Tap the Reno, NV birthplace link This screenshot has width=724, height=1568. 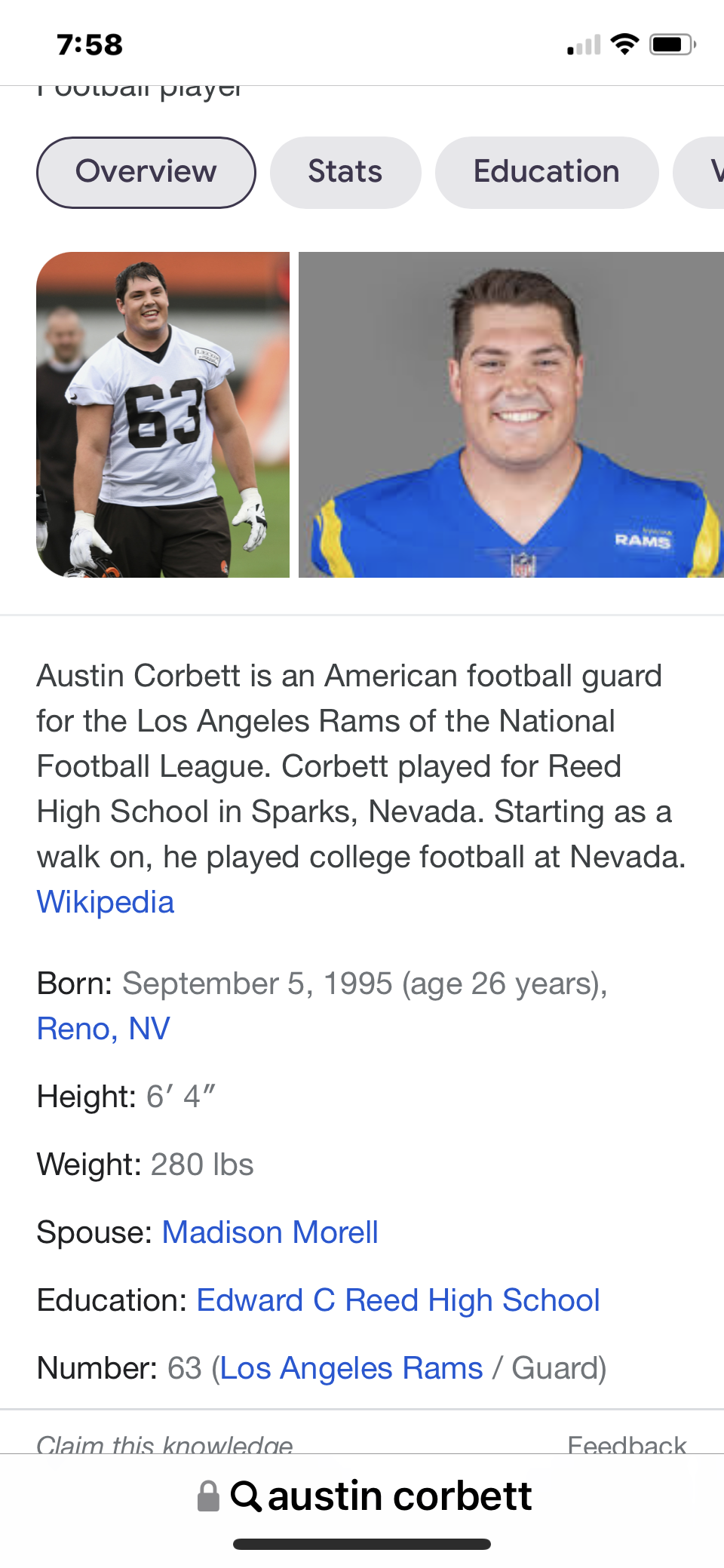(x=103, y=1029)
